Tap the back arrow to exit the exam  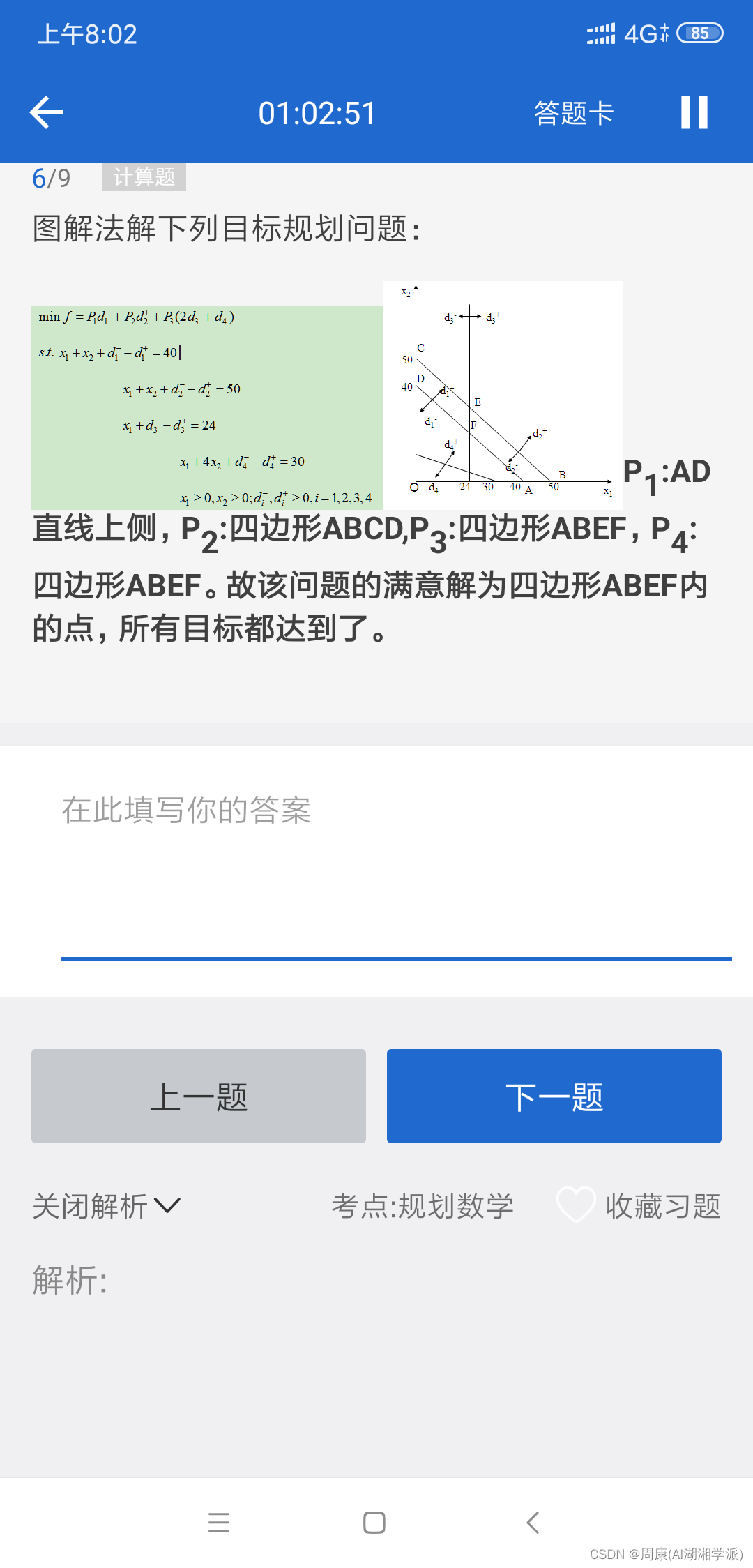coord(45,112)
